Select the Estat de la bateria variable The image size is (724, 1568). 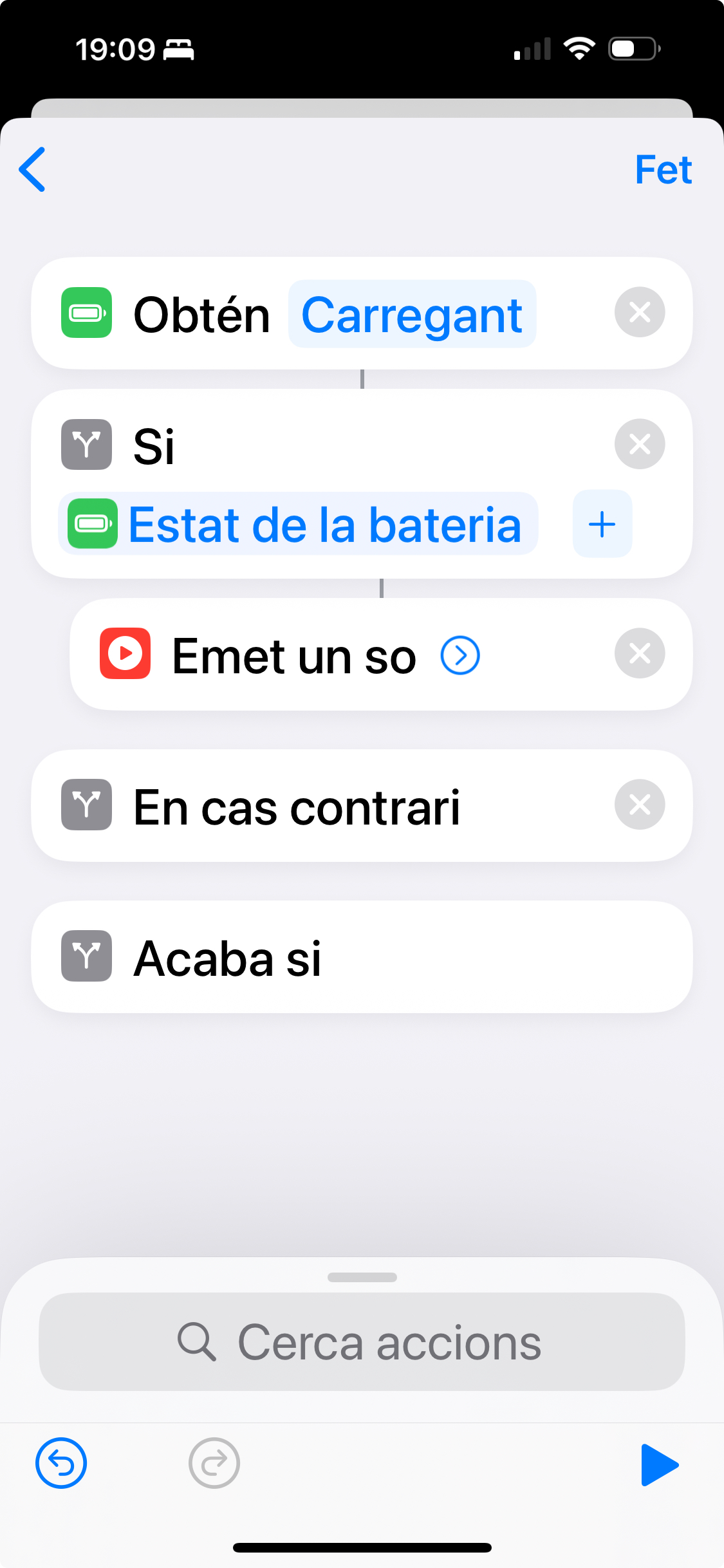[298, 524]
